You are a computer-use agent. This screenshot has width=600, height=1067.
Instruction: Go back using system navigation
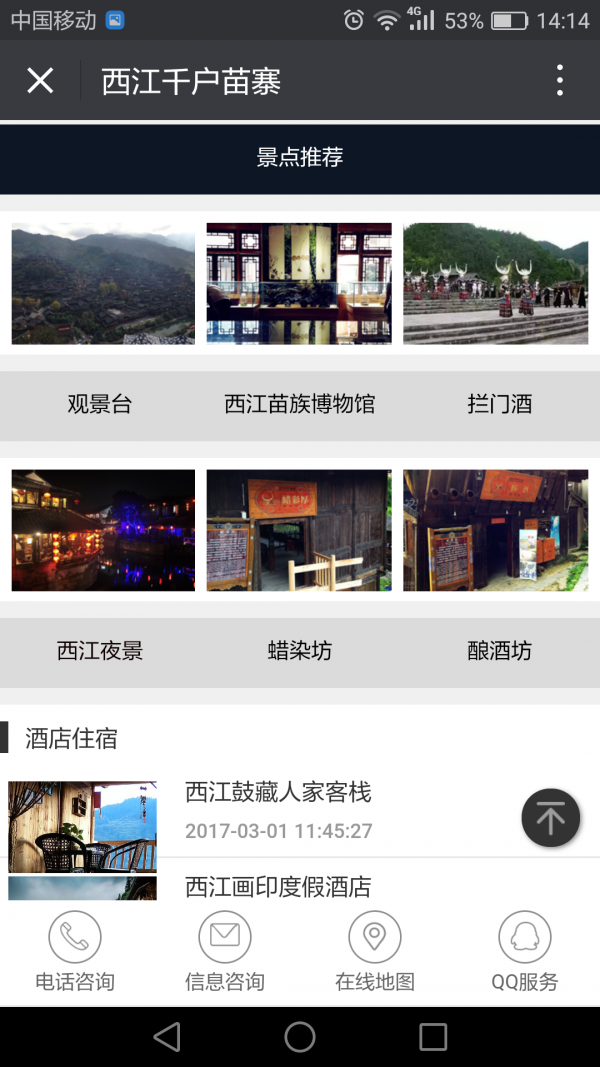coord(167,1037)
